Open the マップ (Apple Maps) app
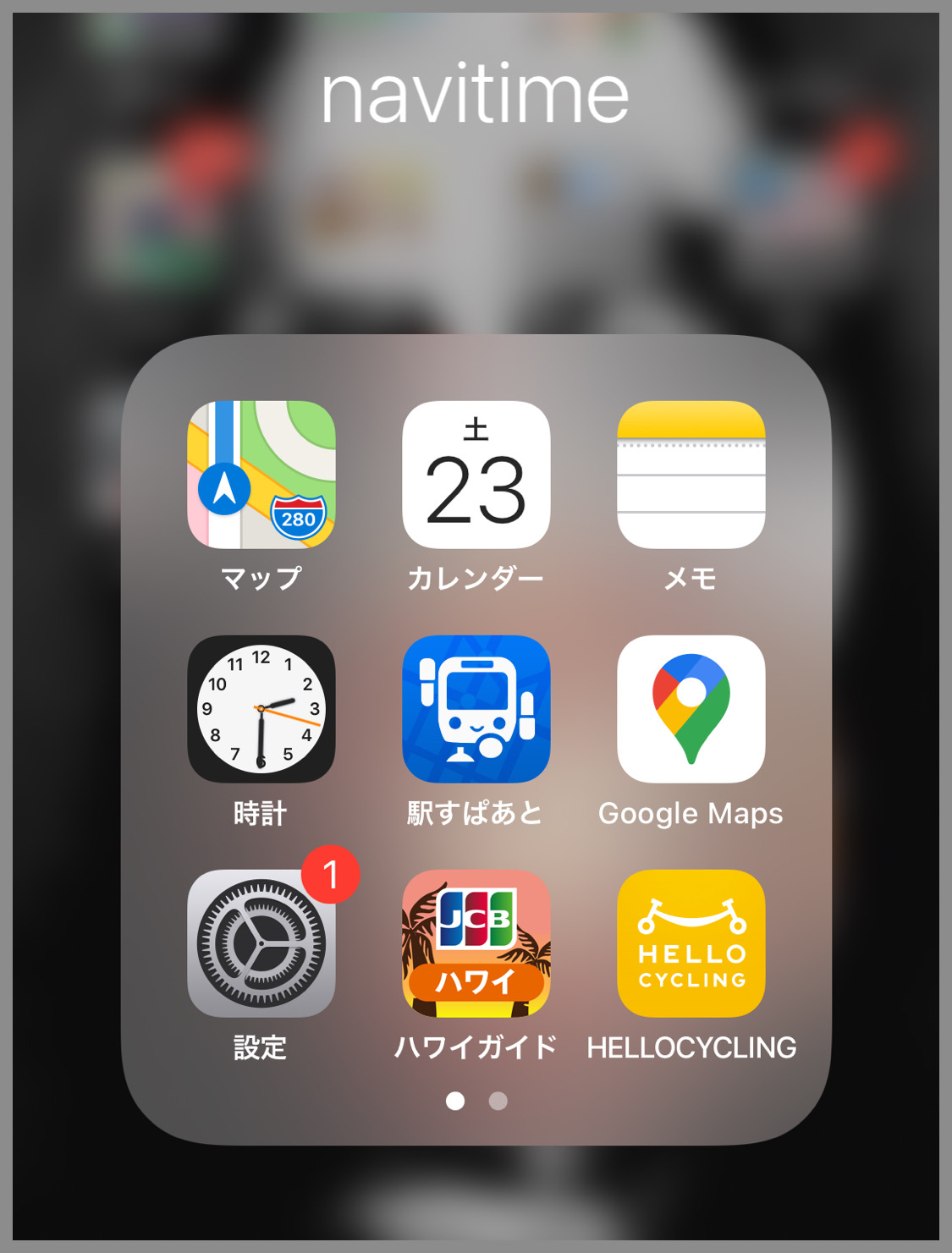Image resolution: width=952 pixels, height=1253 pixels. [x=261, y=475]
